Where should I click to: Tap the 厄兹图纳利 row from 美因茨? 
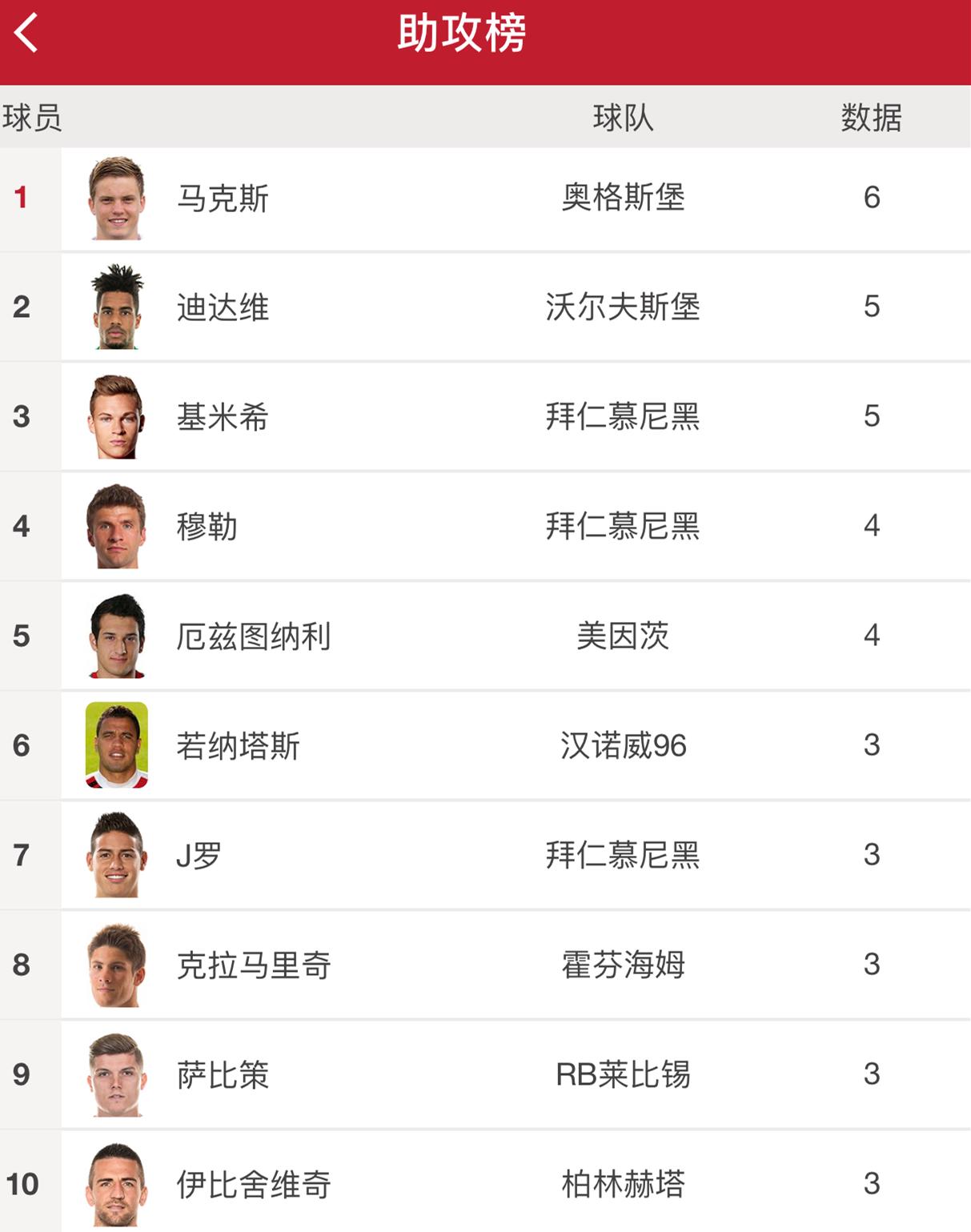253,636
